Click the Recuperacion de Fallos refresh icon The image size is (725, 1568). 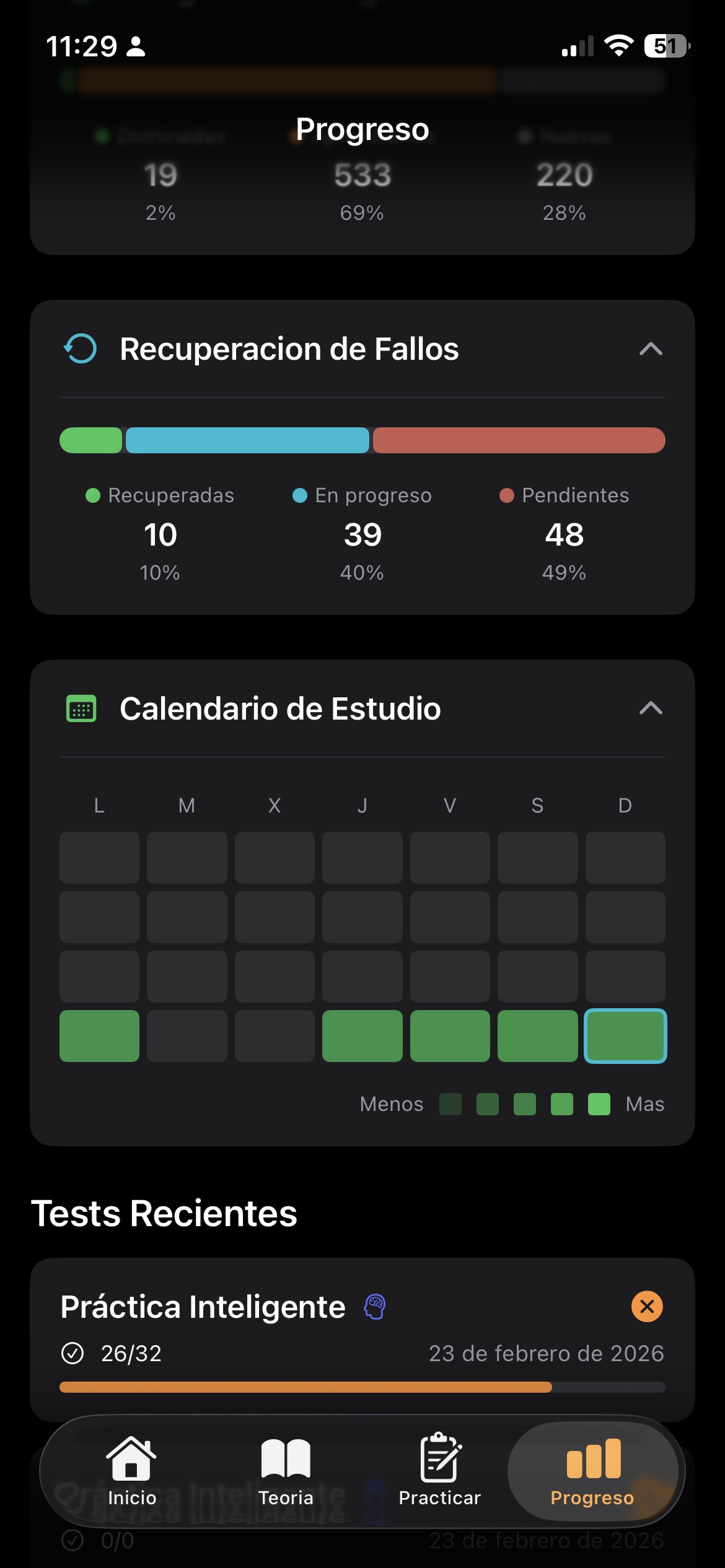click(x=79, y=348)
